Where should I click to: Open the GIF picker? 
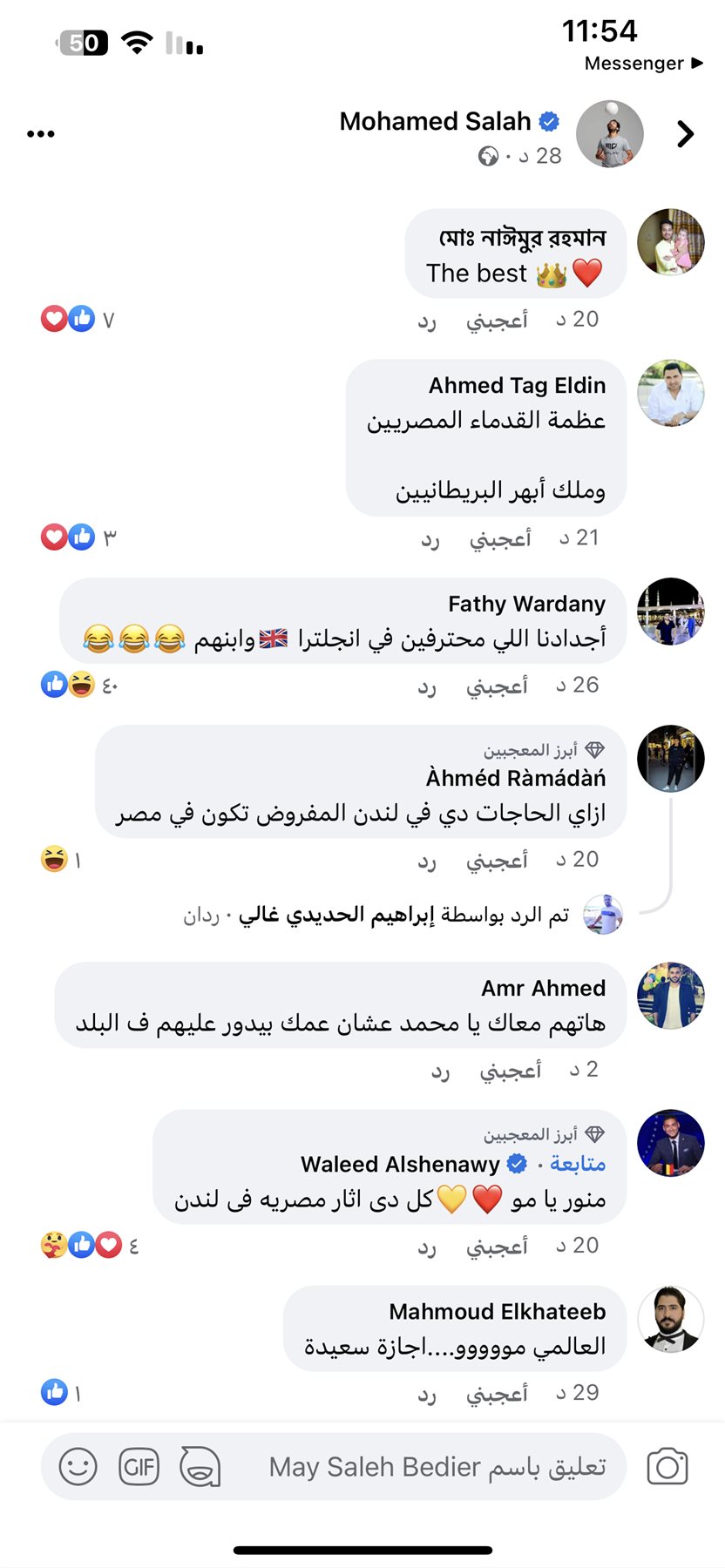(x=139, y=1467)
